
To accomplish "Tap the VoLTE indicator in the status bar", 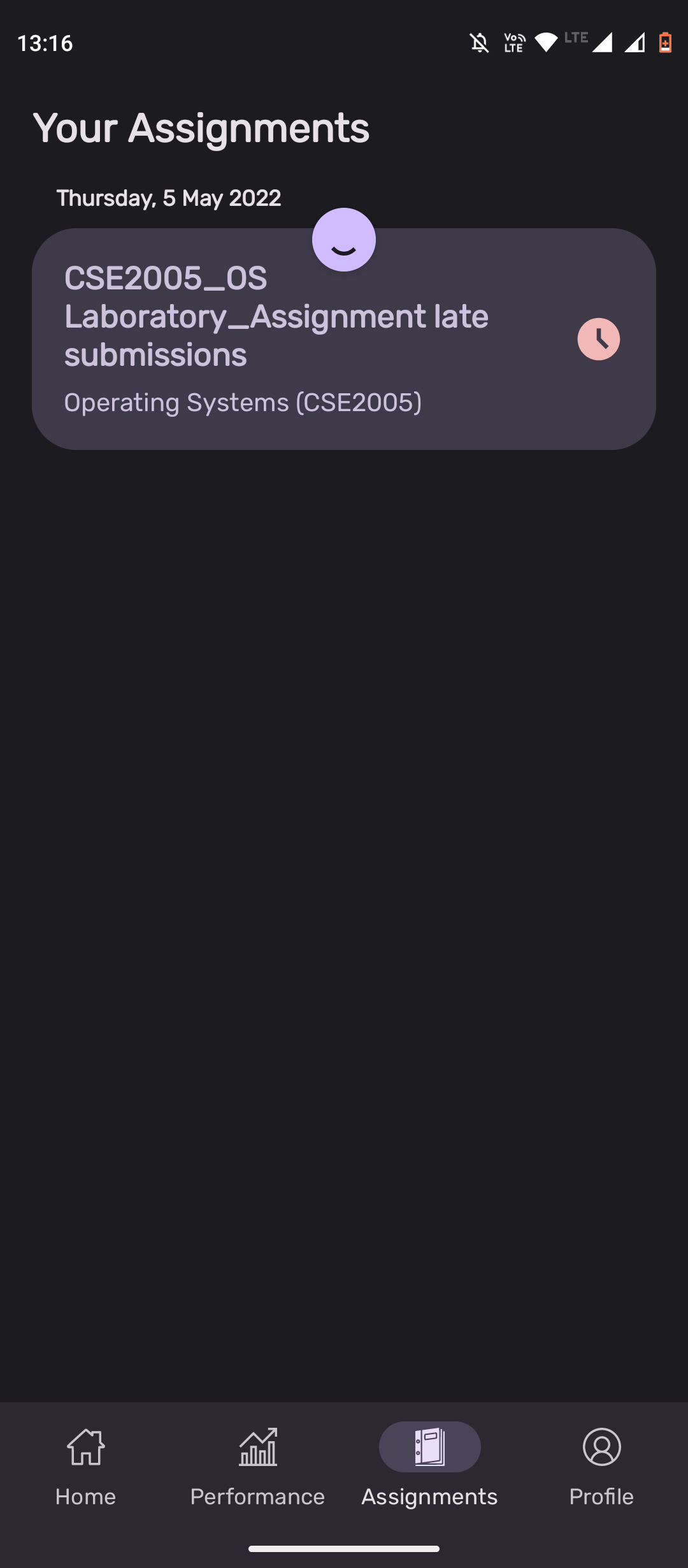I will click(x=512, y=43).
